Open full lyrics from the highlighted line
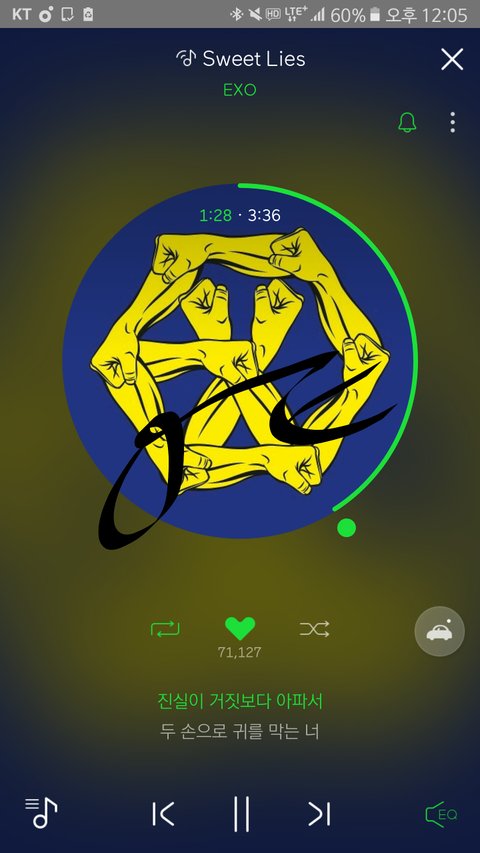 (240, 701)
